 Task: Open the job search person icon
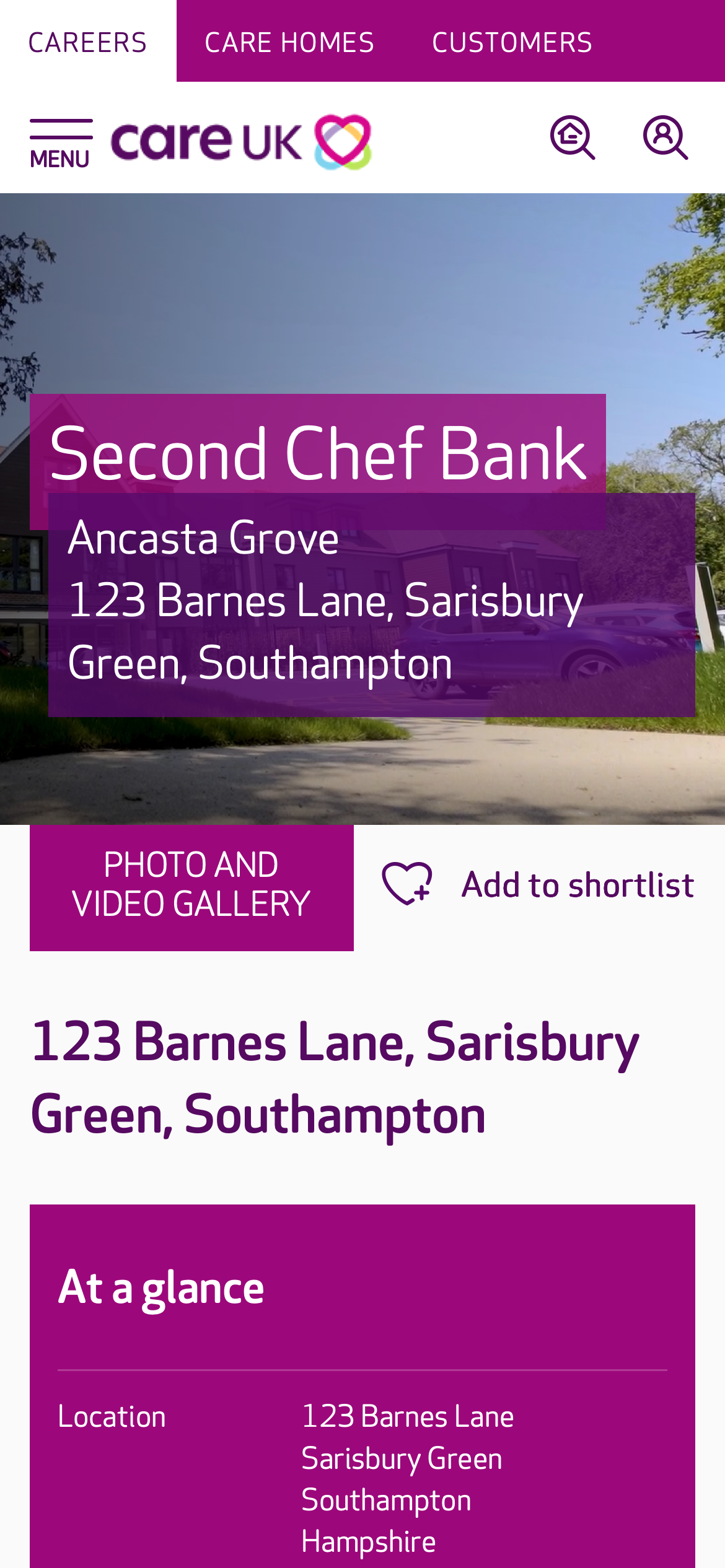666,137
